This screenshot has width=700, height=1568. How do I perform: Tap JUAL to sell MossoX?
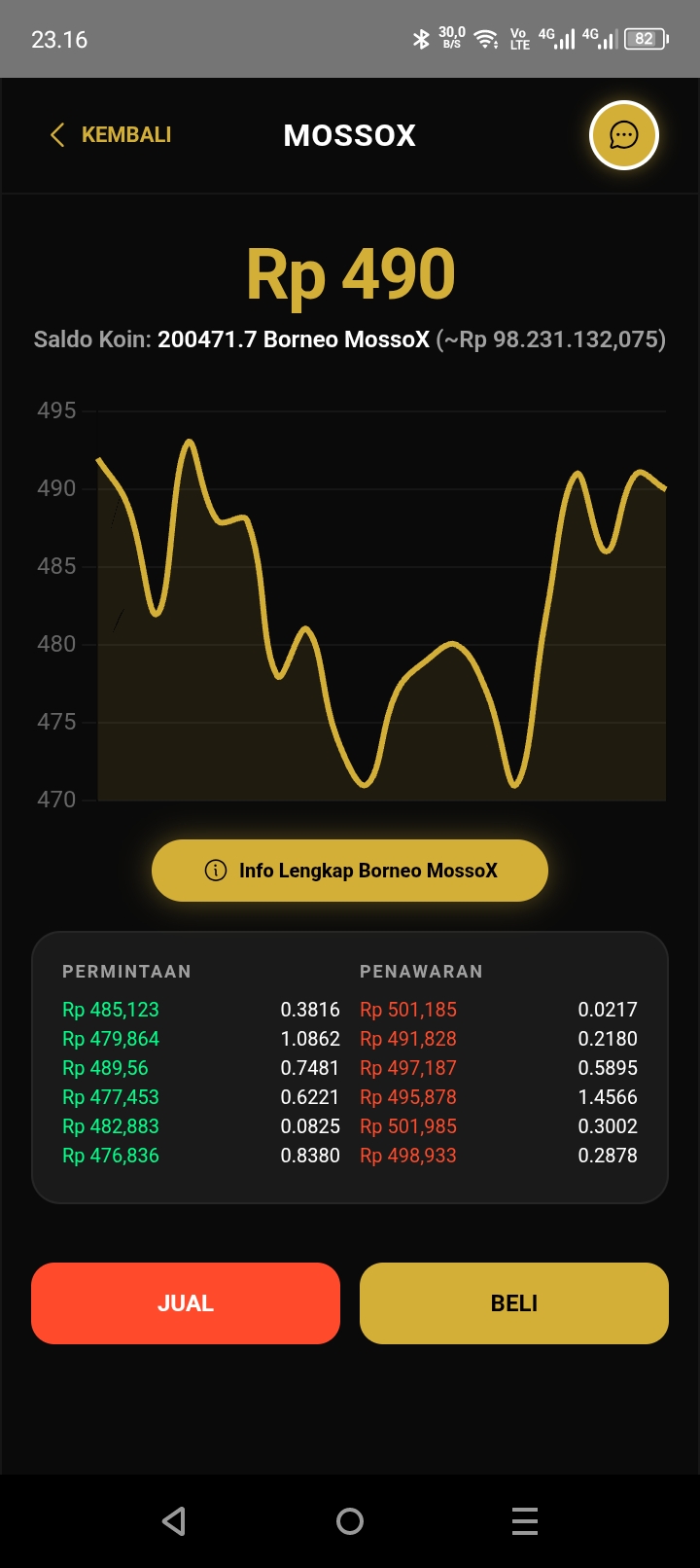pyautogui.click(x=186, y=1303)
